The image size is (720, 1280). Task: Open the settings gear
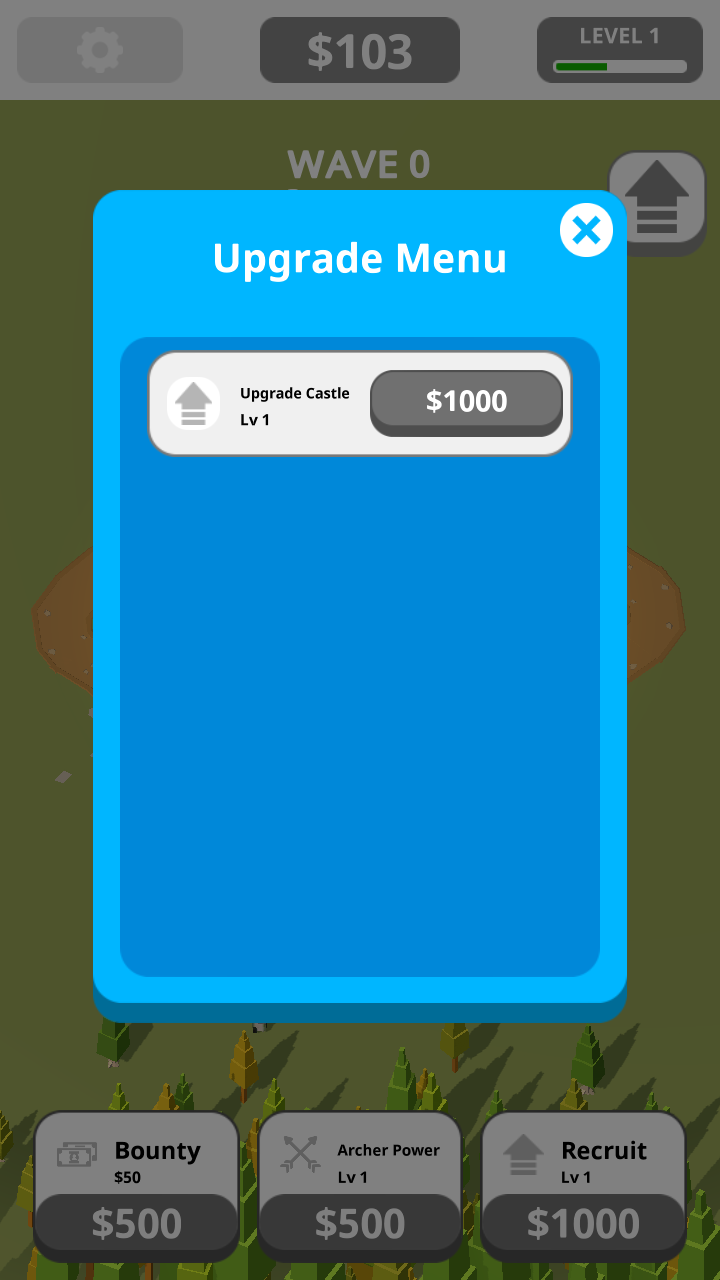(100, 50)
